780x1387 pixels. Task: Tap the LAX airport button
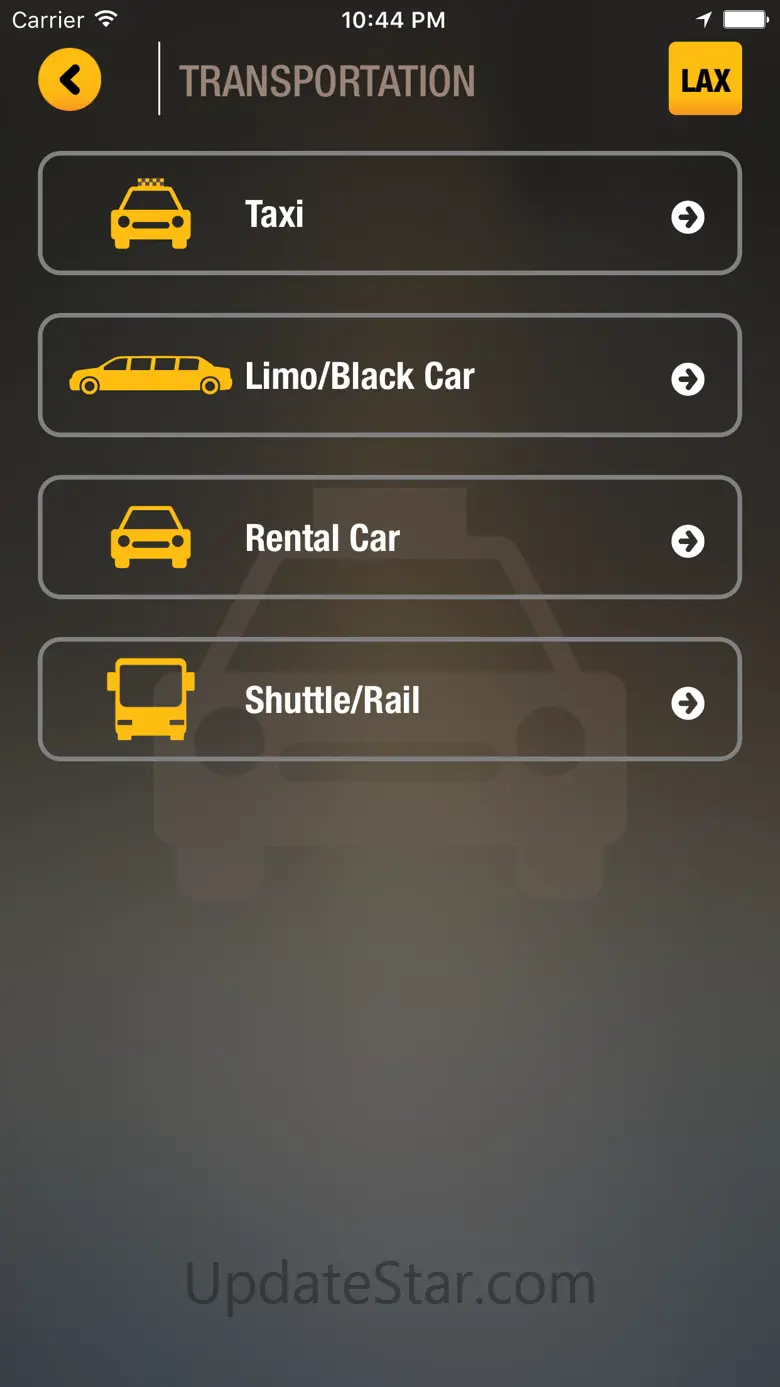point(705,79)
